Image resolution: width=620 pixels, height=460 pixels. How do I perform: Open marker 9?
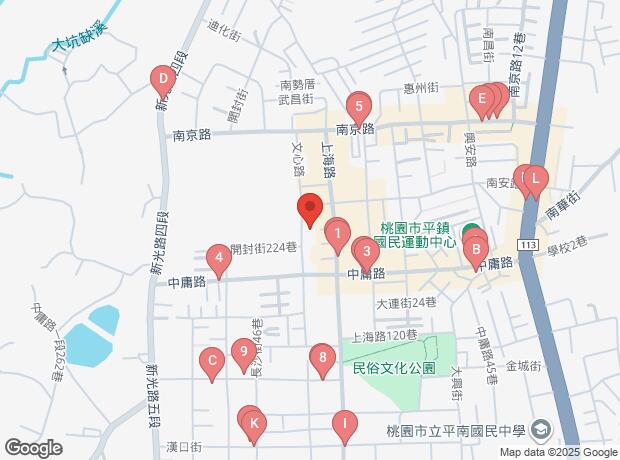coord(241,352)
